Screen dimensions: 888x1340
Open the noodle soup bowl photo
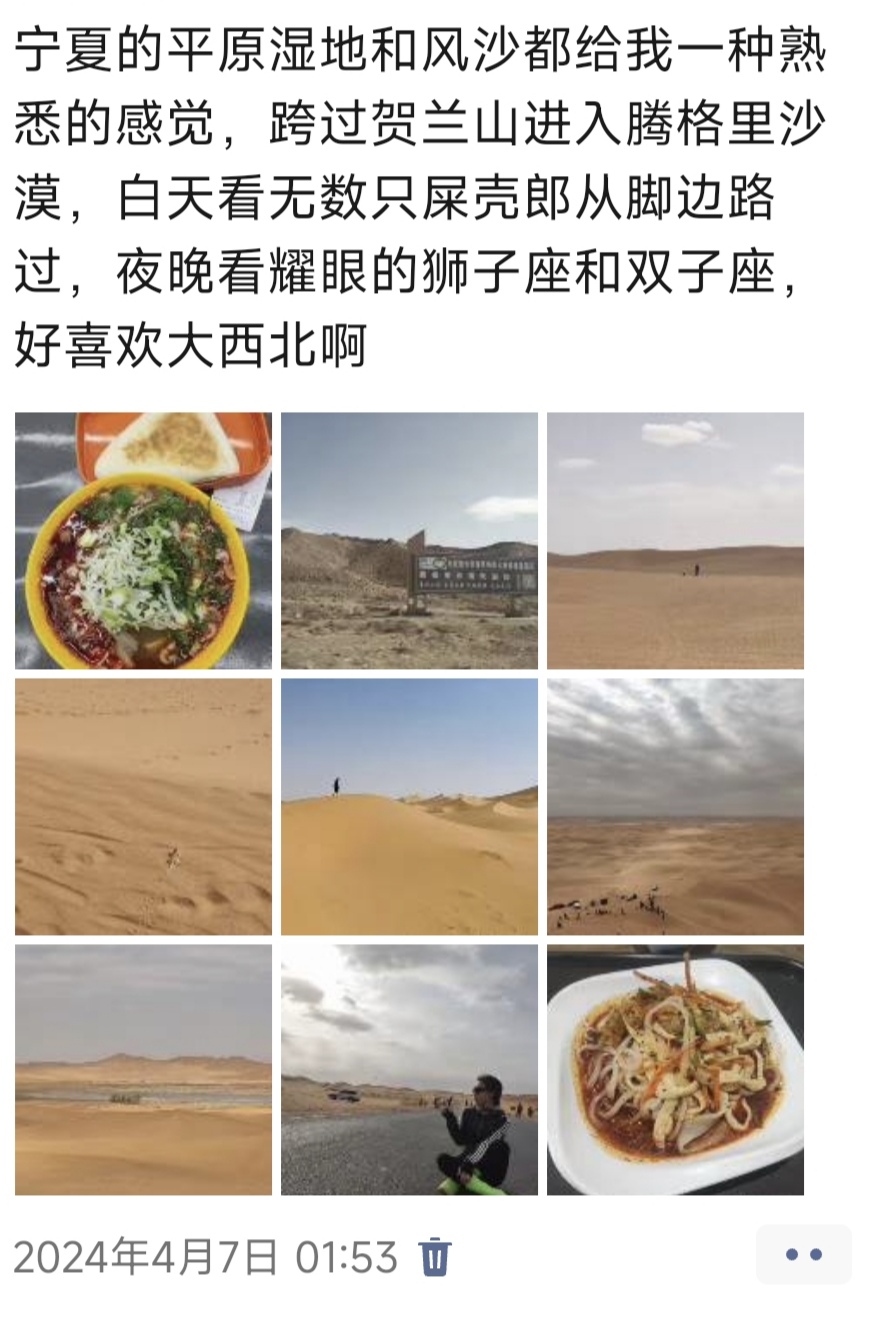[x=143, y=541]
